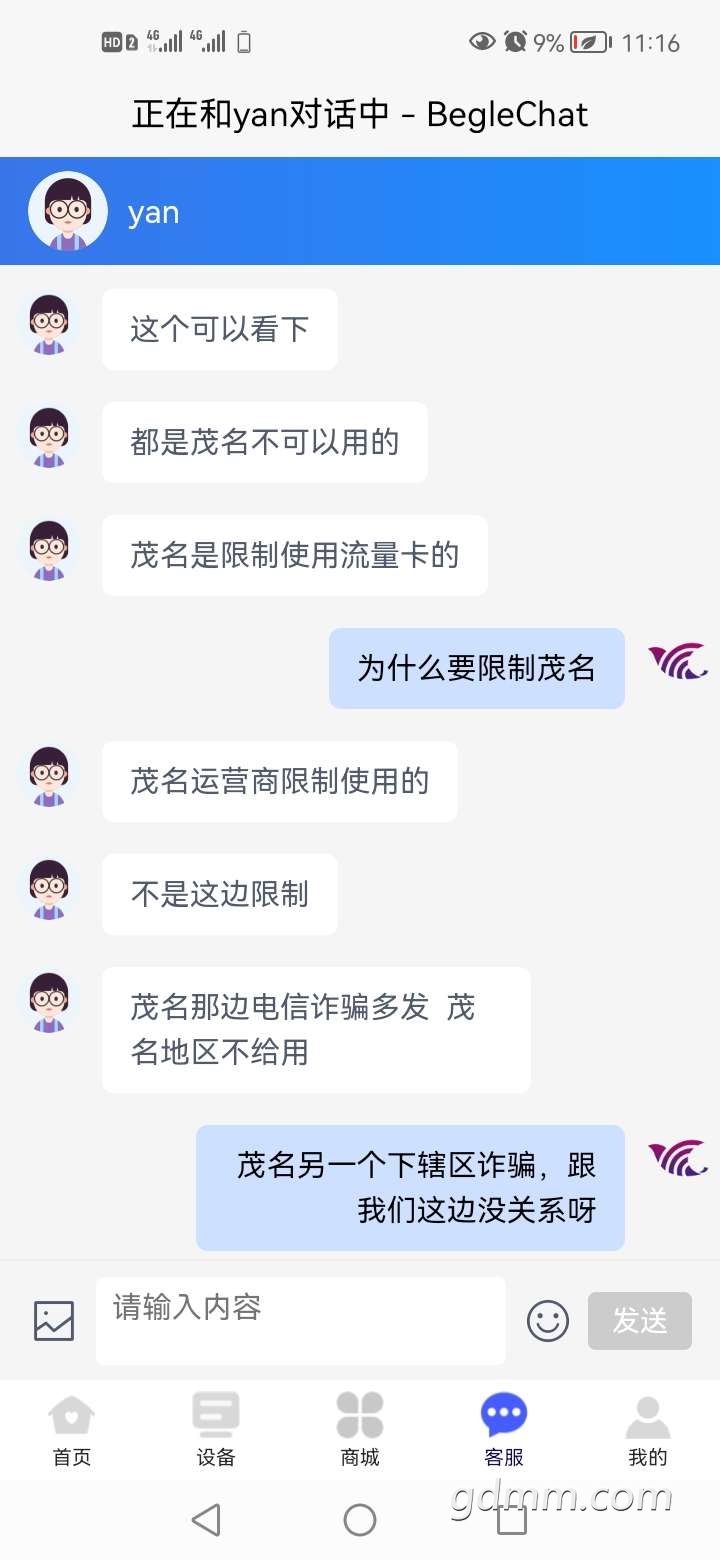
Task: Go to the 我的 tab
Action: pos(648,1431)
